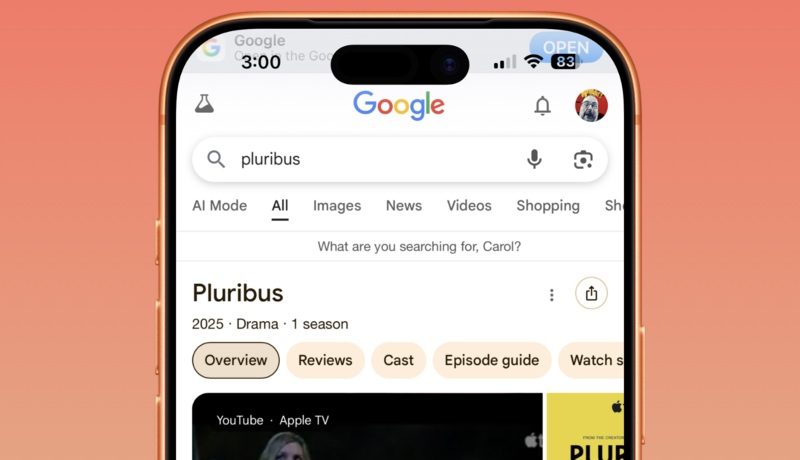Share the Pluribus knowledge panel
This screenshot has height=460, width=800.
(x=591, y=294)
